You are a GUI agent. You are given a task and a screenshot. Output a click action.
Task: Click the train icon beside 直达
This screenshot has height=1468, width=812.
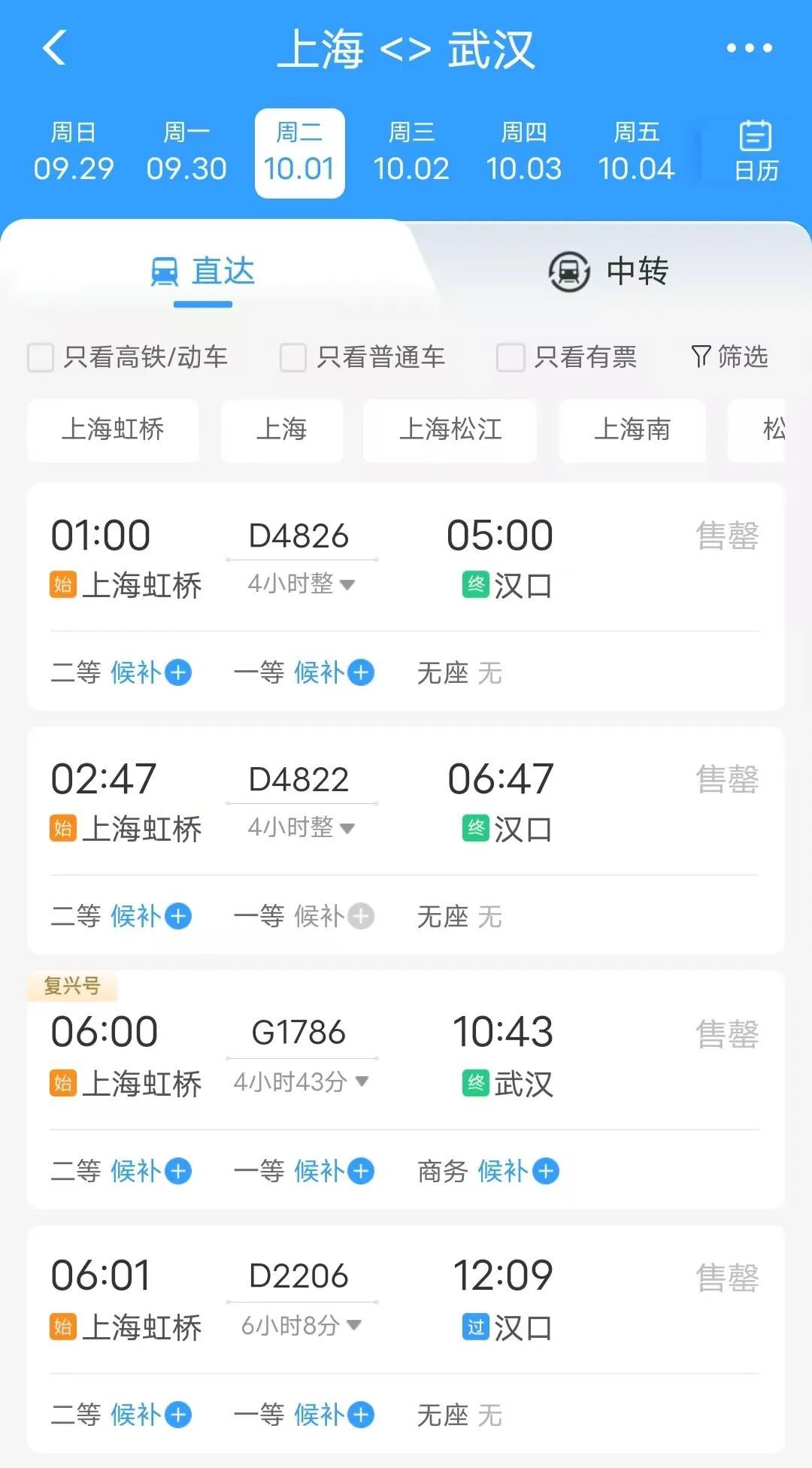point(164,272)
